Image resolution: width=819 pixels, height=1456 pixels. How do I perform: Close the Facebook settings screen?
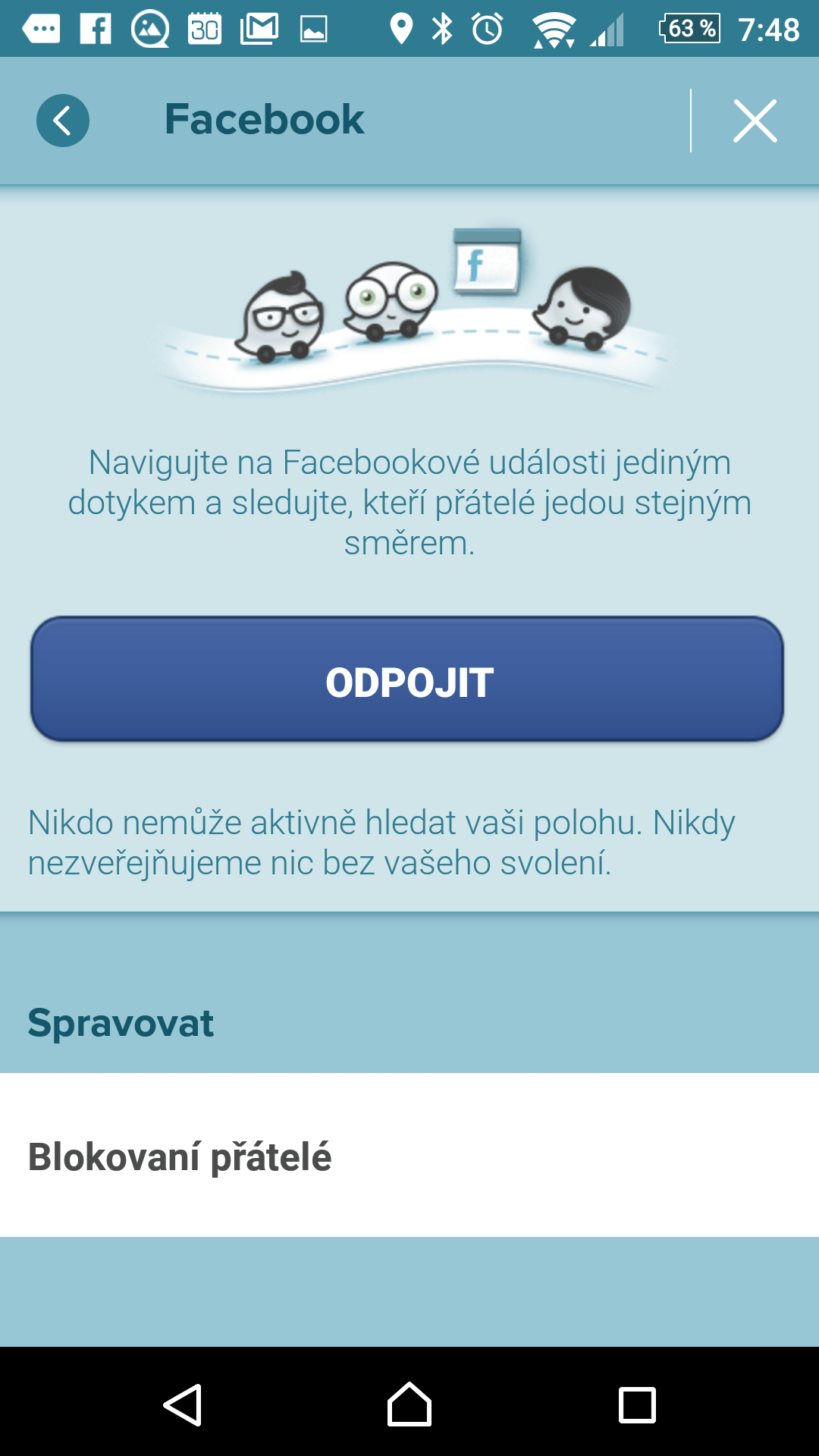coord(755,121)
